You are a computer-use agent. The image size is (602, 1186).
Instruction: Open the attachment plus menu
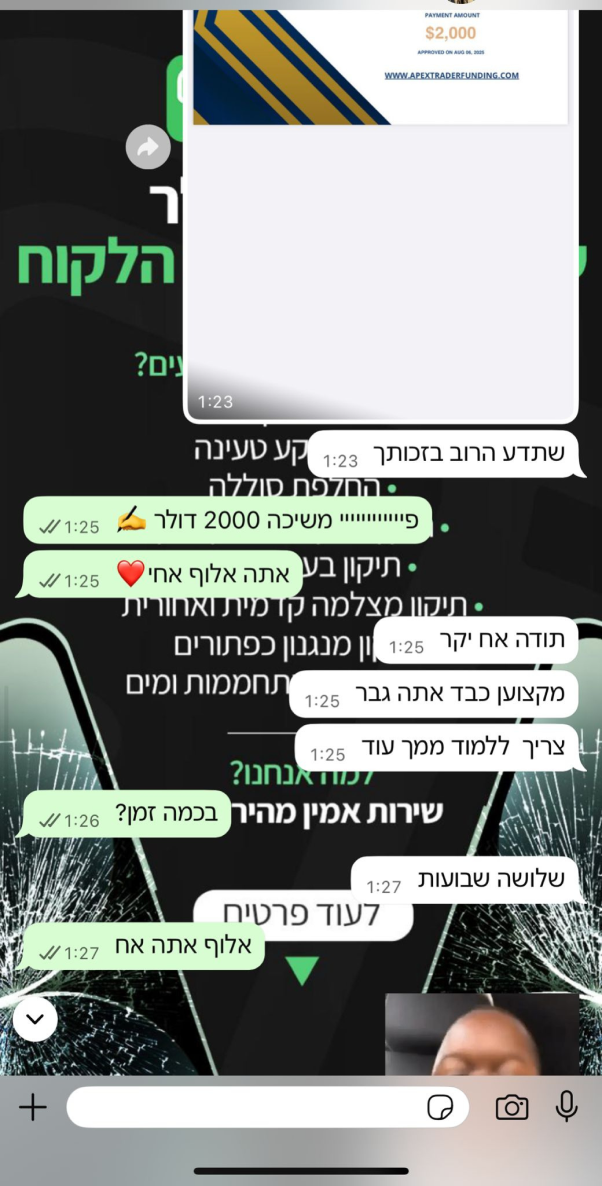pyautogui.click(x=33, y=1107)
